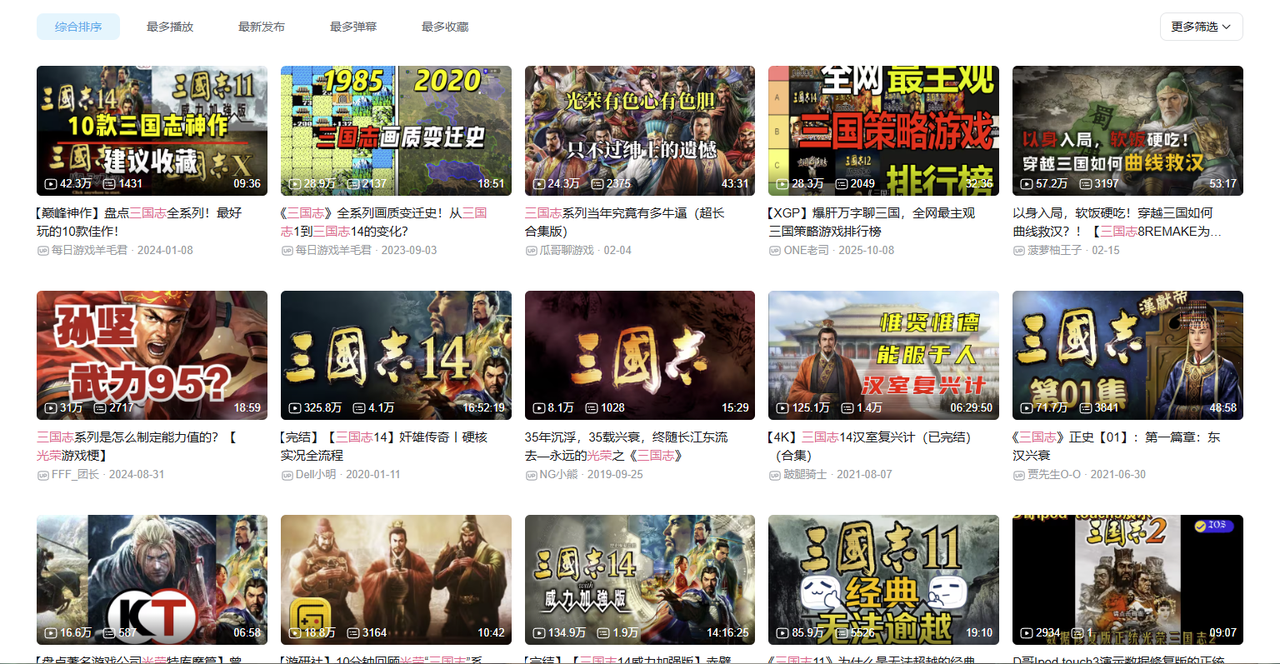This screenshot has height=664, width=1280.
Task: Play 三国志正史第01集 video
Action: pyautogui.click(x=1127, y=355)
